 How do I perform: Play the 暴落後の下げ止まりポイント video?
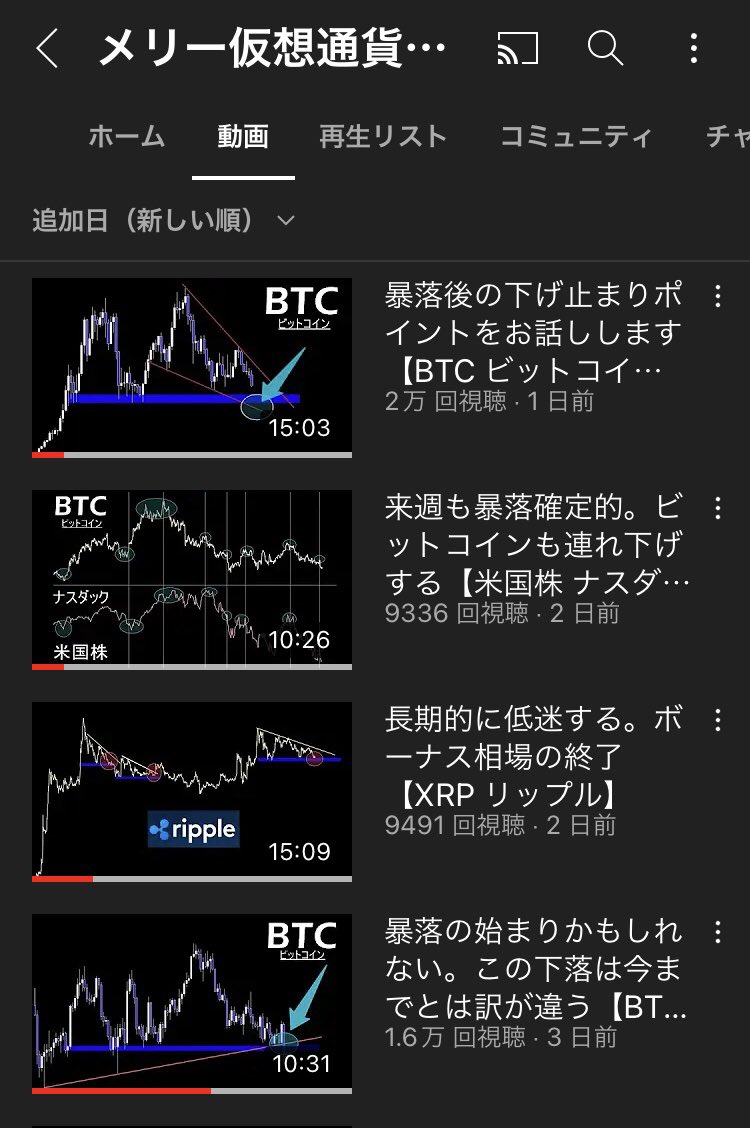pyautogui.click(x=192, y=367)
